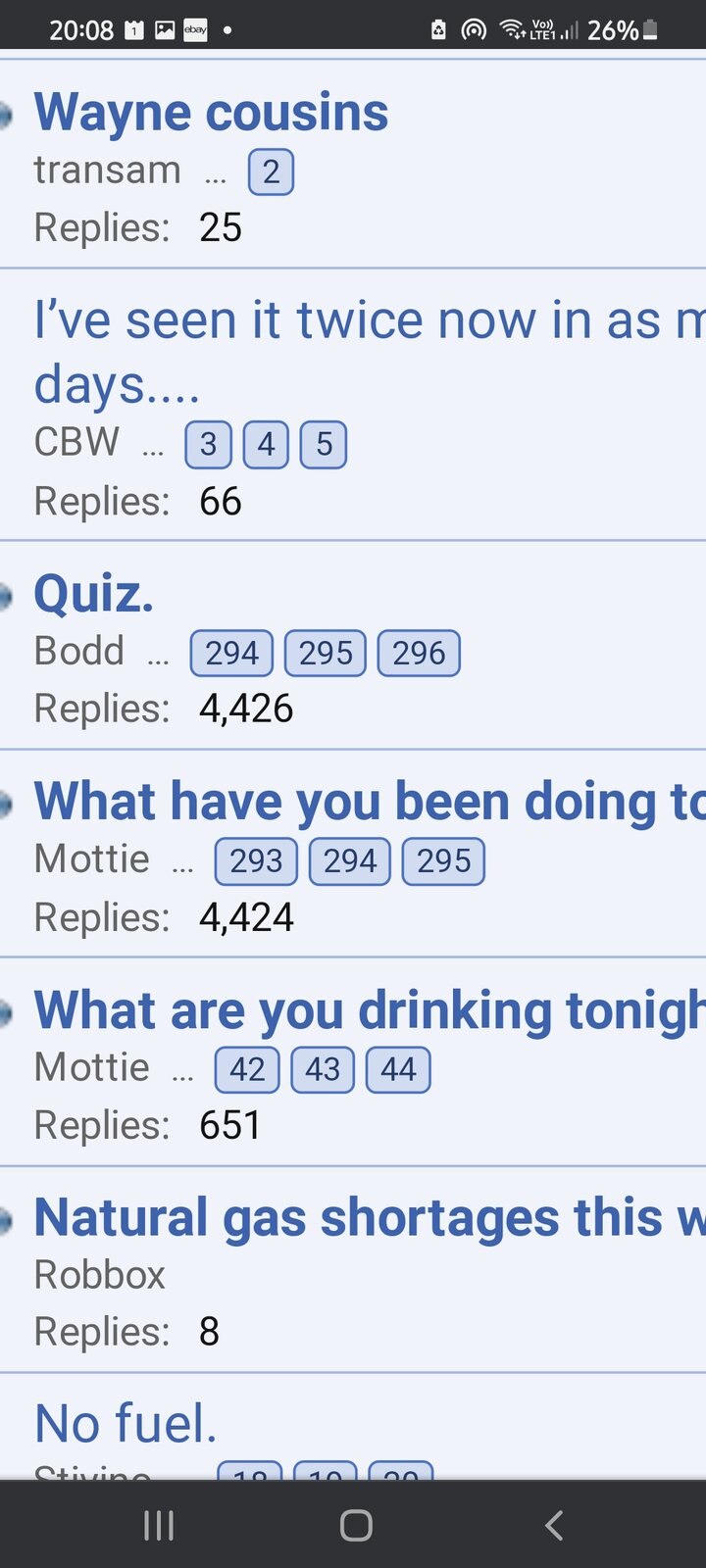Jump to page 296 of the Quiz thread
The width and height of the screenshot is (706, 1568).
419,653
